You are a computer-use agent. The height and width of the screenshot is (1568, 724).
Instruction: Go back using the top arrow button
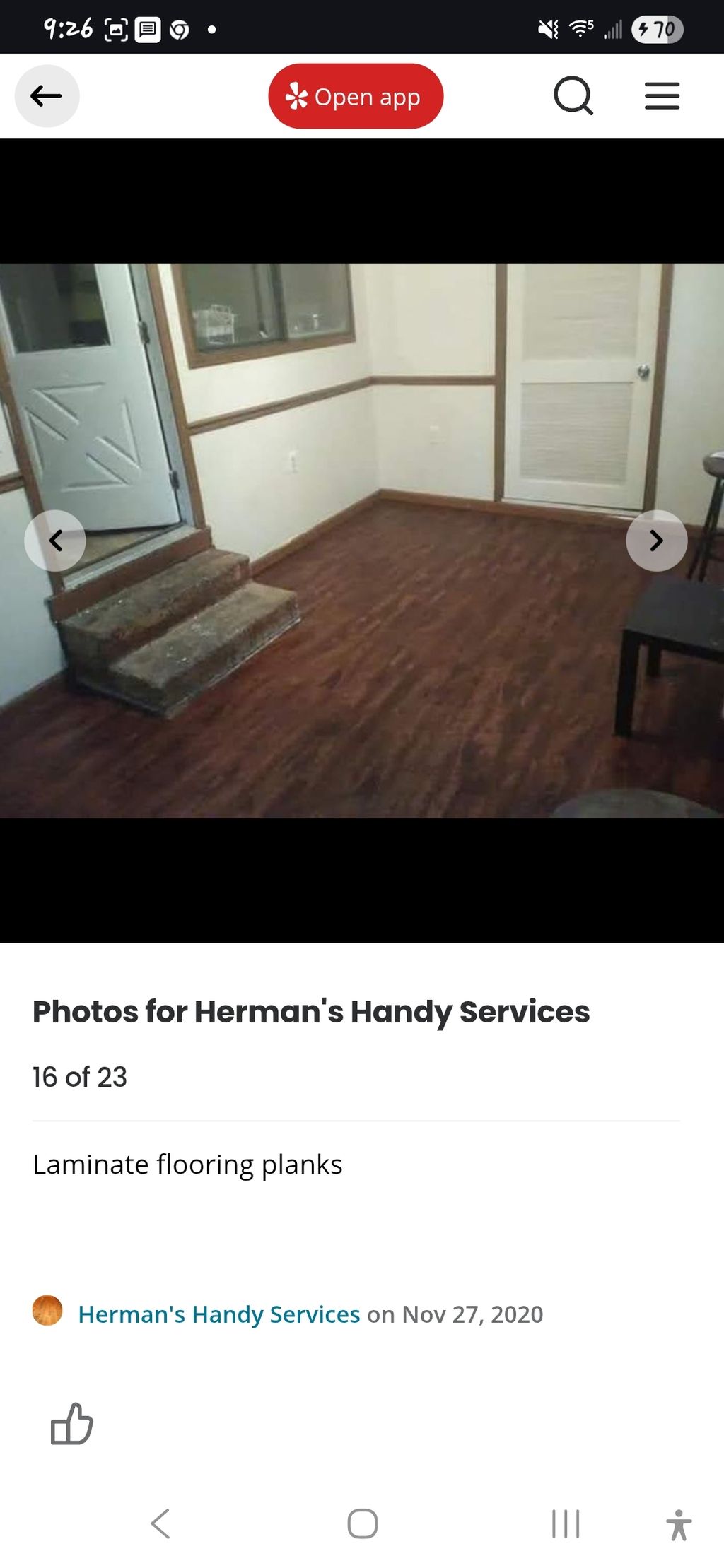point(47,96)
